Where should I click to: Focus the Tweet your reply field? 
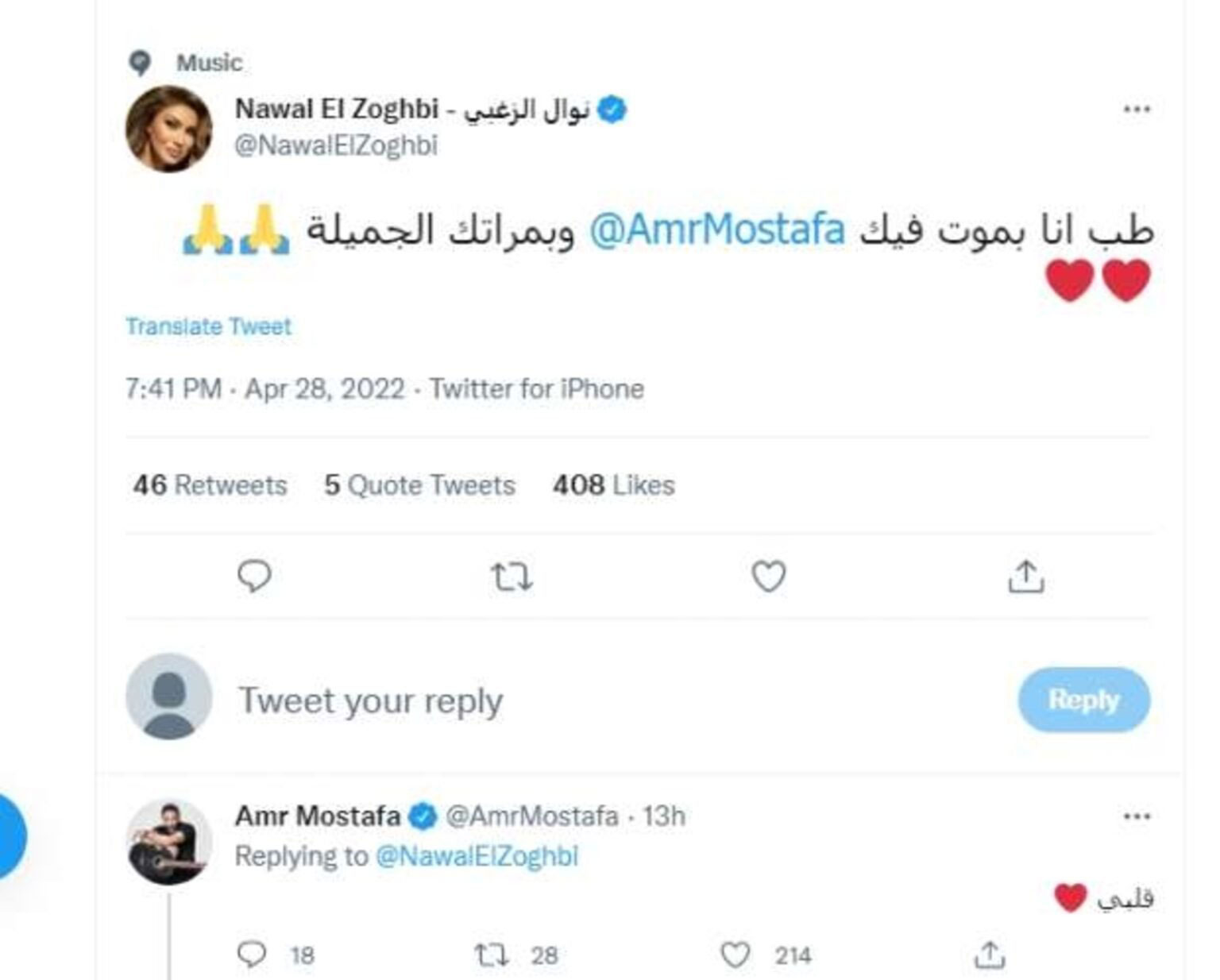point(556,700)
